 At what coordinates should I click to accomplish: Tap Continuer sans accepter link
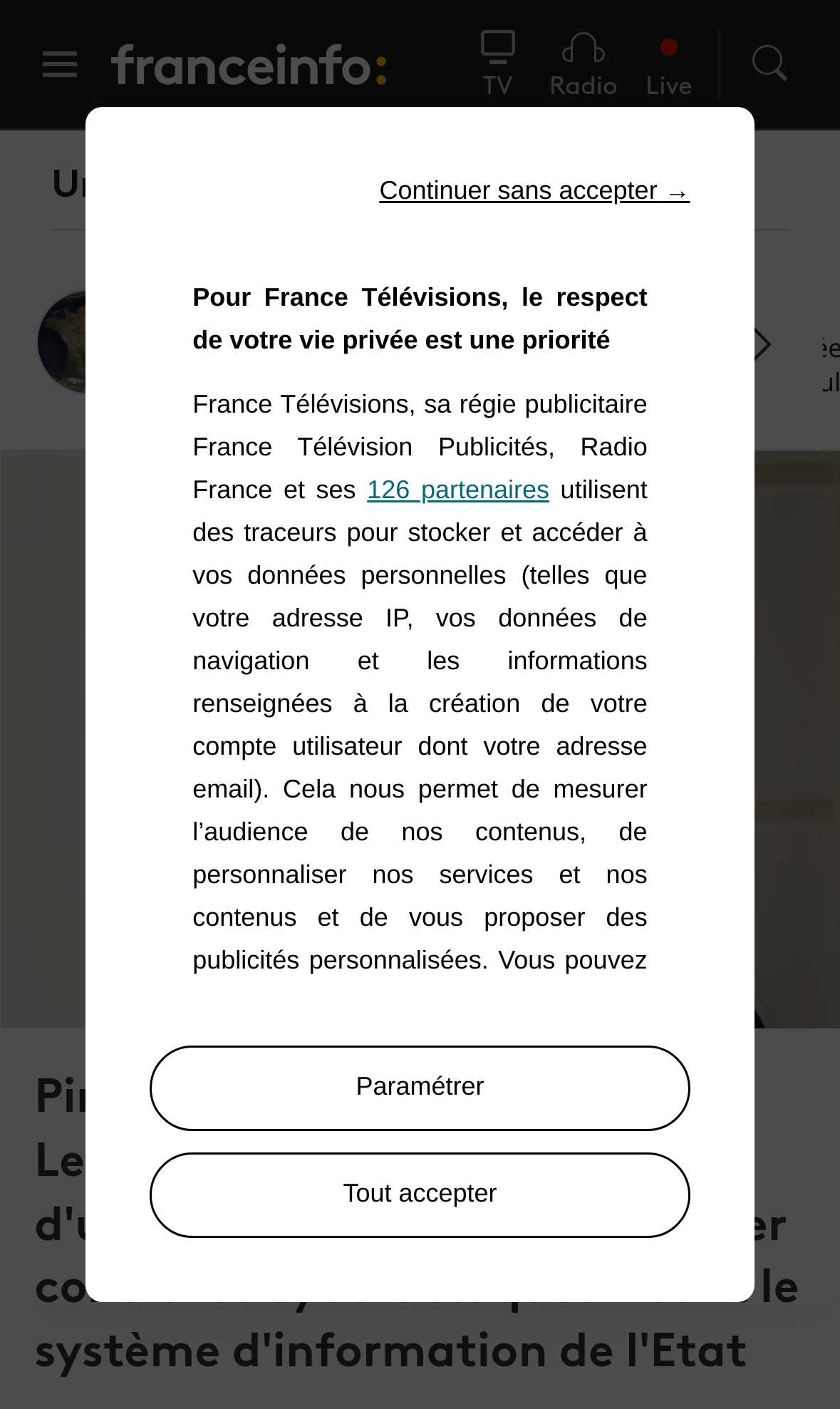(x=534, y=191)
